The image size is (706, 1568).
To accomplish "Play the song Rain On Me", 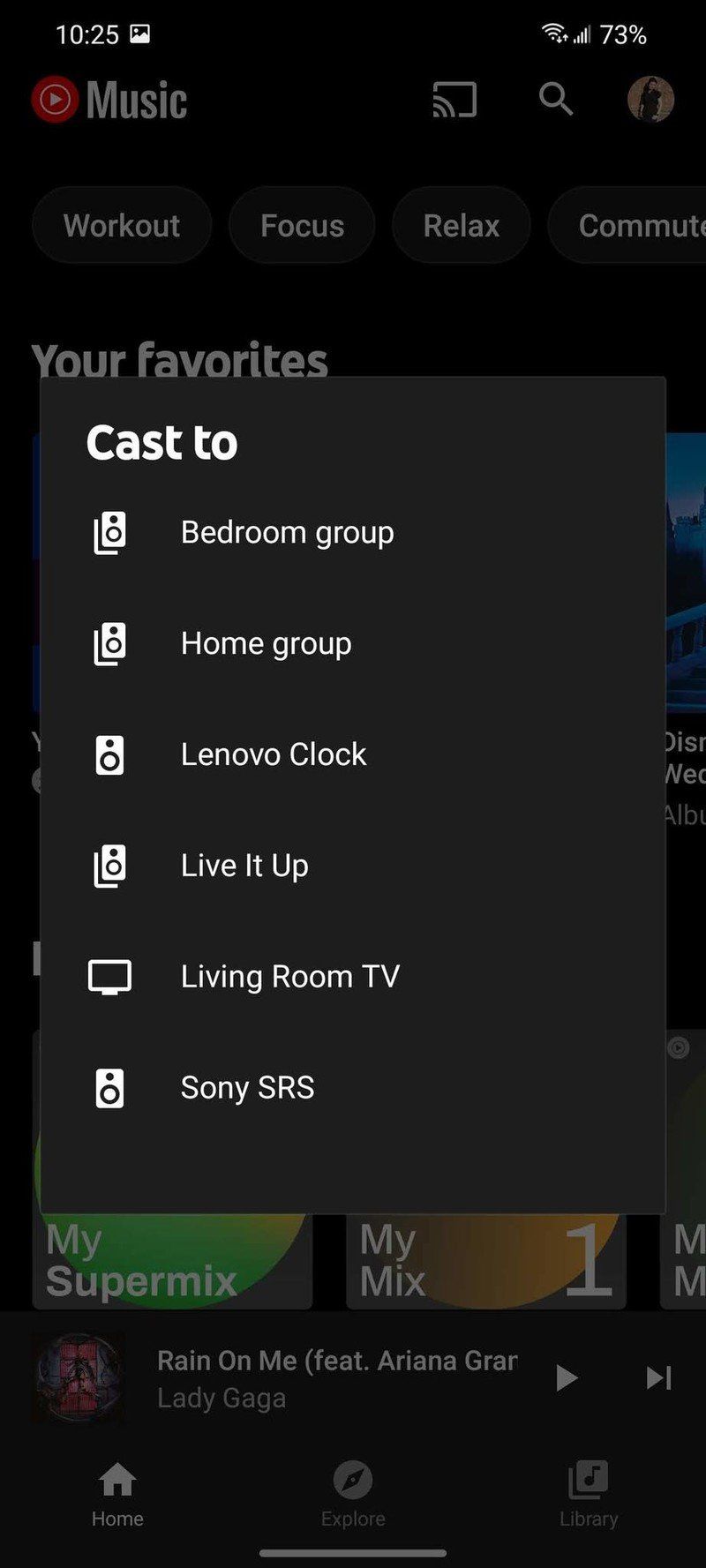I will [566, 1377].
